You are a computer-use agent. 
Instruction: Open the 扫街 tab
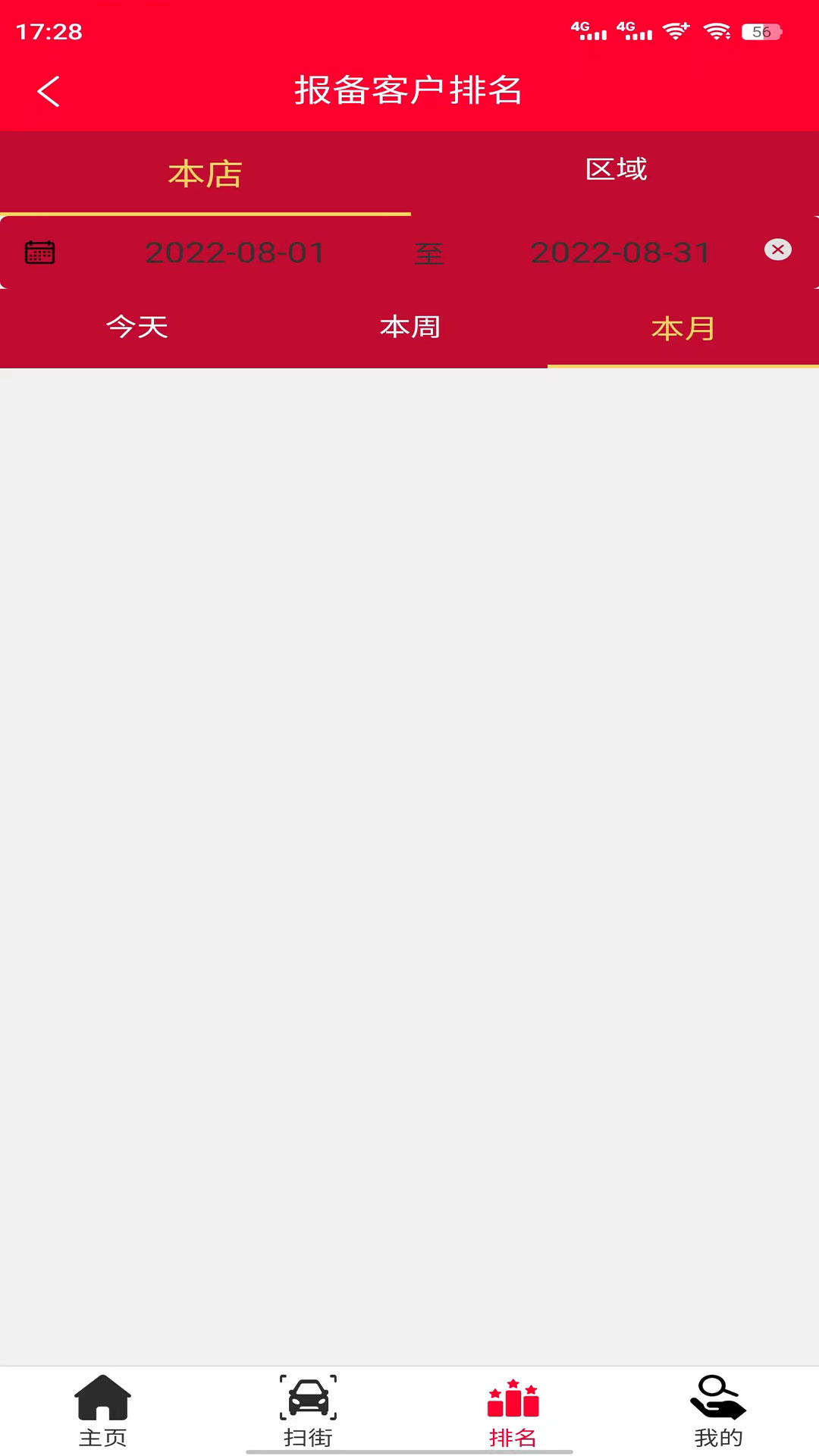click(308, 1411)
